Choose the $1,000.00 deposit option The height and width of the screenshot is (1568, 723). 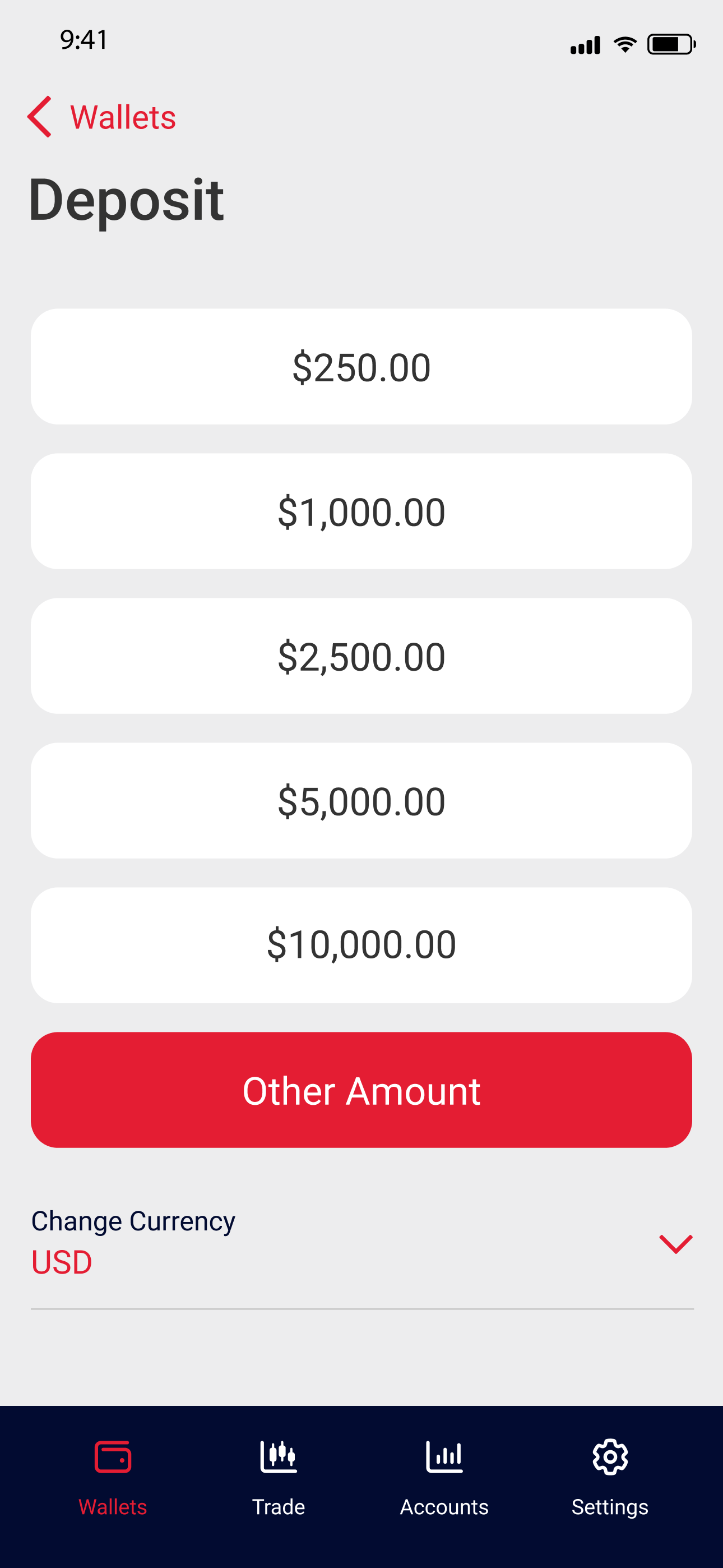pos(361,511)
